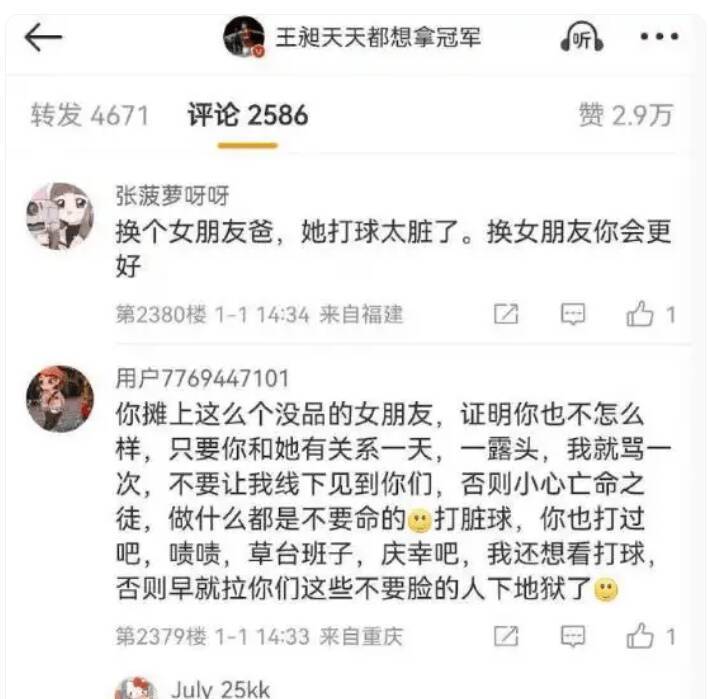
Task: Switch to the 转发 4671 tab
Action: pyautogui.click(x=89, y=115)
